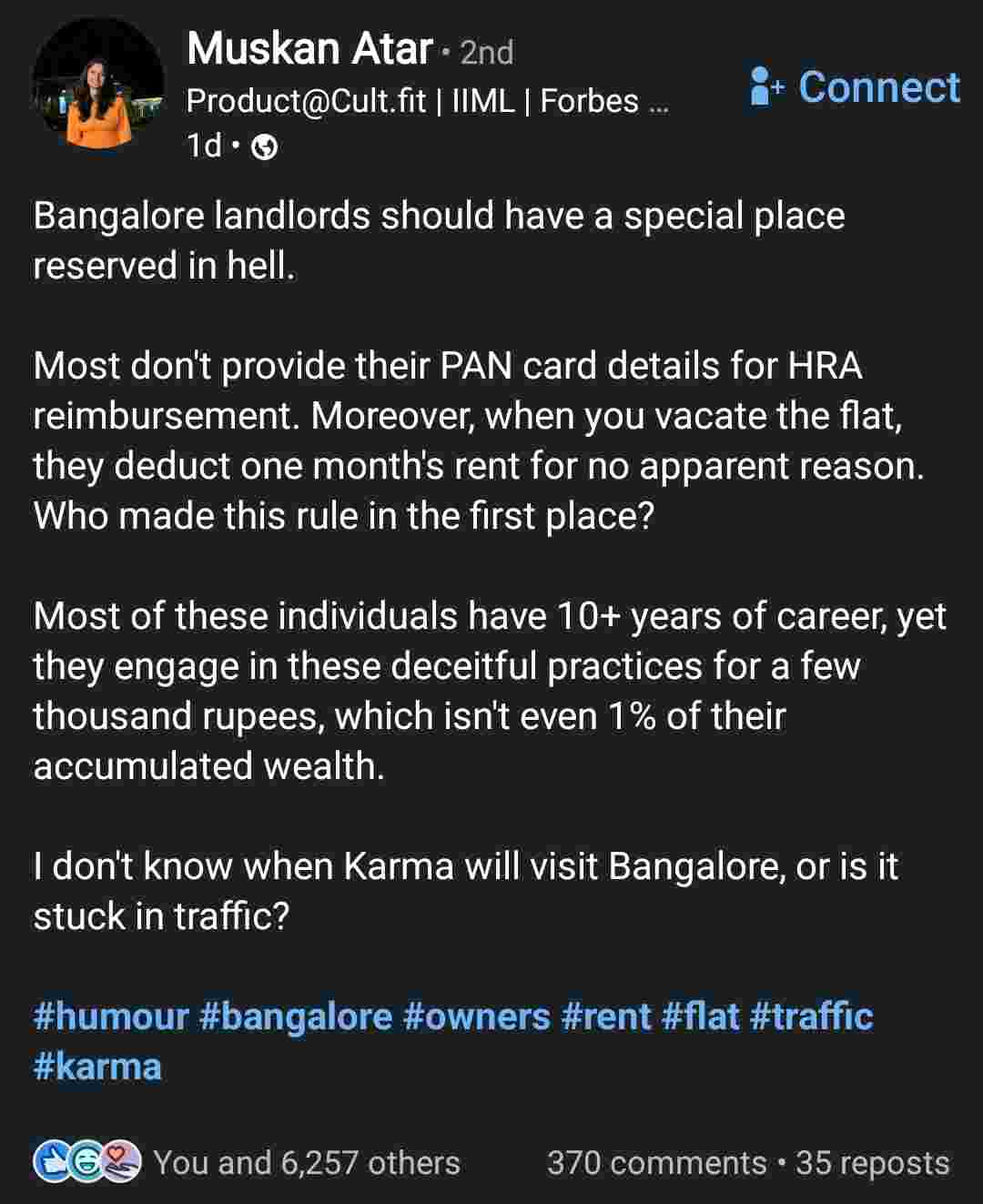The image size is (983, 1204).
Task: Open the #karma hashtag
Action: click(97, 1066)
